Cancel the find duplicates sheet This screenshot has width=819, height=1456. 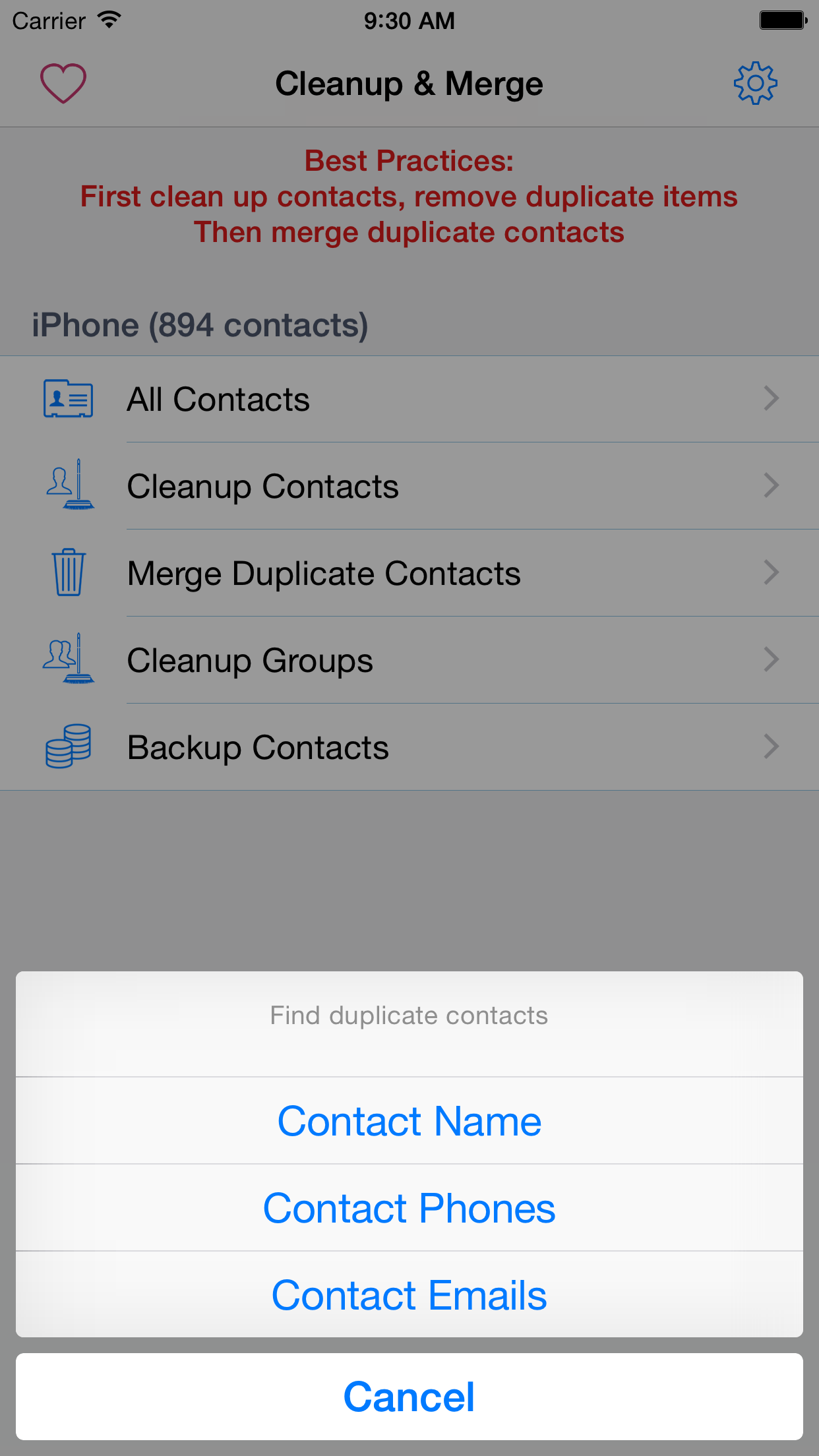pos(409,1397)
